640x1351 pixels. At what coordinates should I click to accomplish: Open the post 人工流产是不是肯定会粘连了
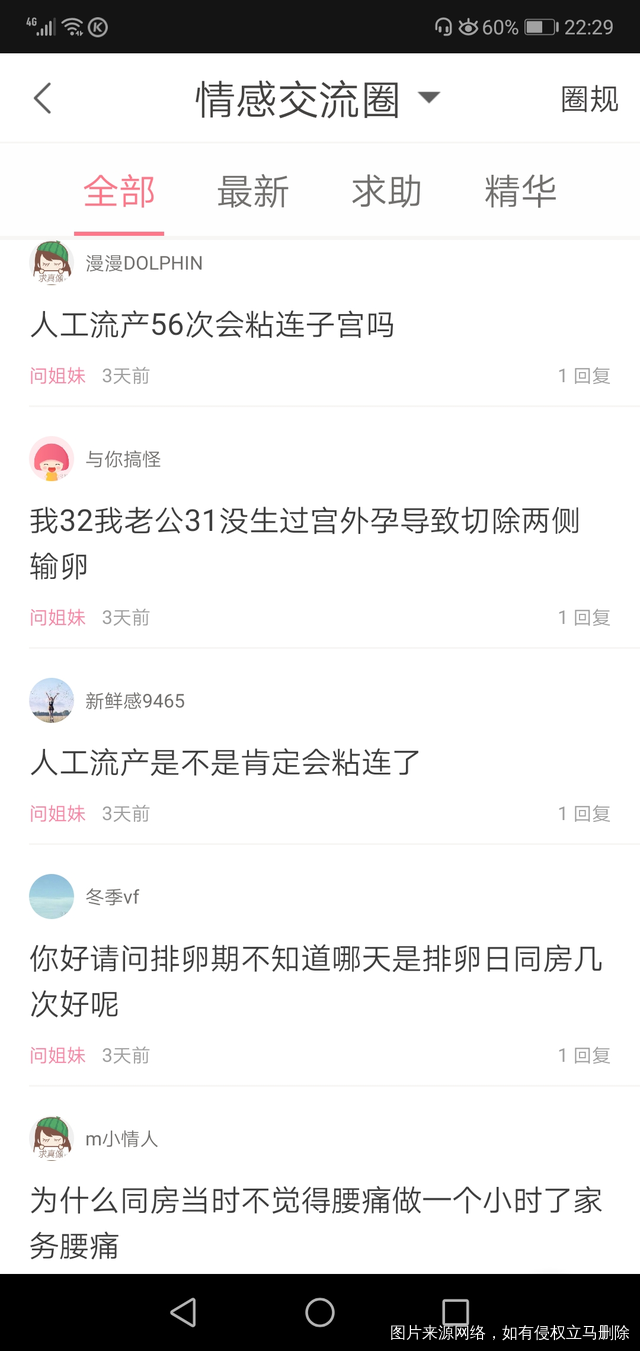(x=225, y=763)
